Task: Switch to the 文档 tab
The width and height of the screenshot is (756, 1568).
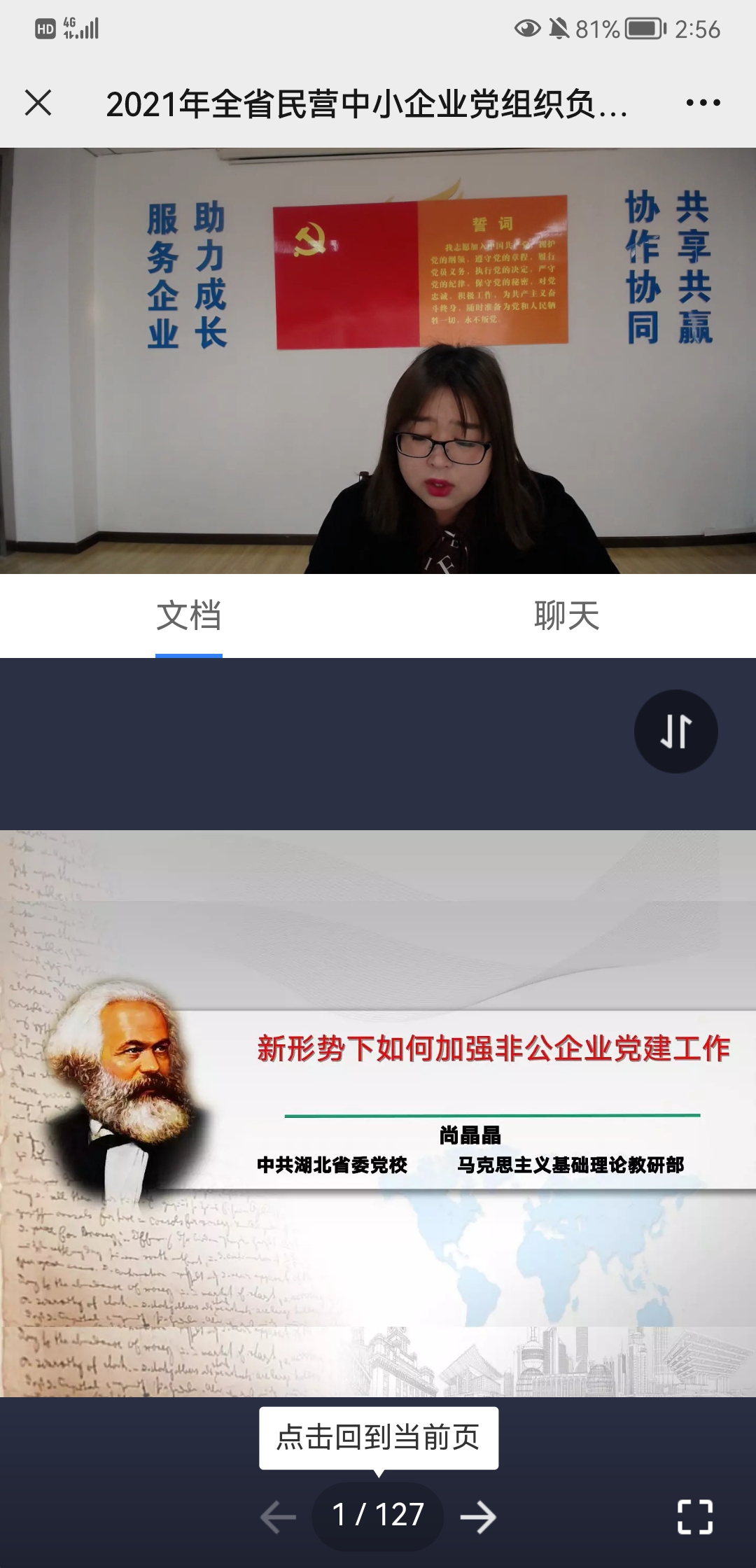Action: click(x=189, y=616)
